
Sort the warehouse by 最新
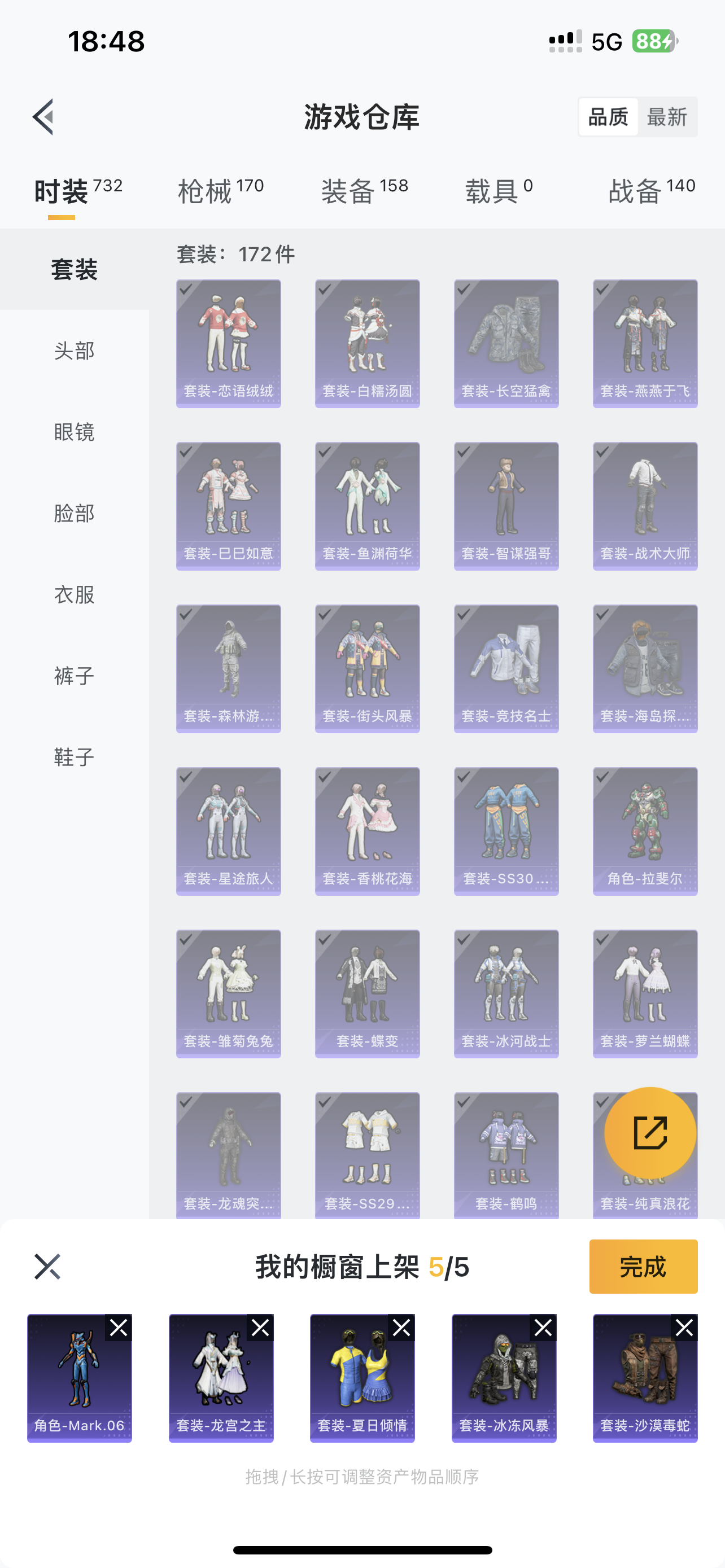pos(667,117)
